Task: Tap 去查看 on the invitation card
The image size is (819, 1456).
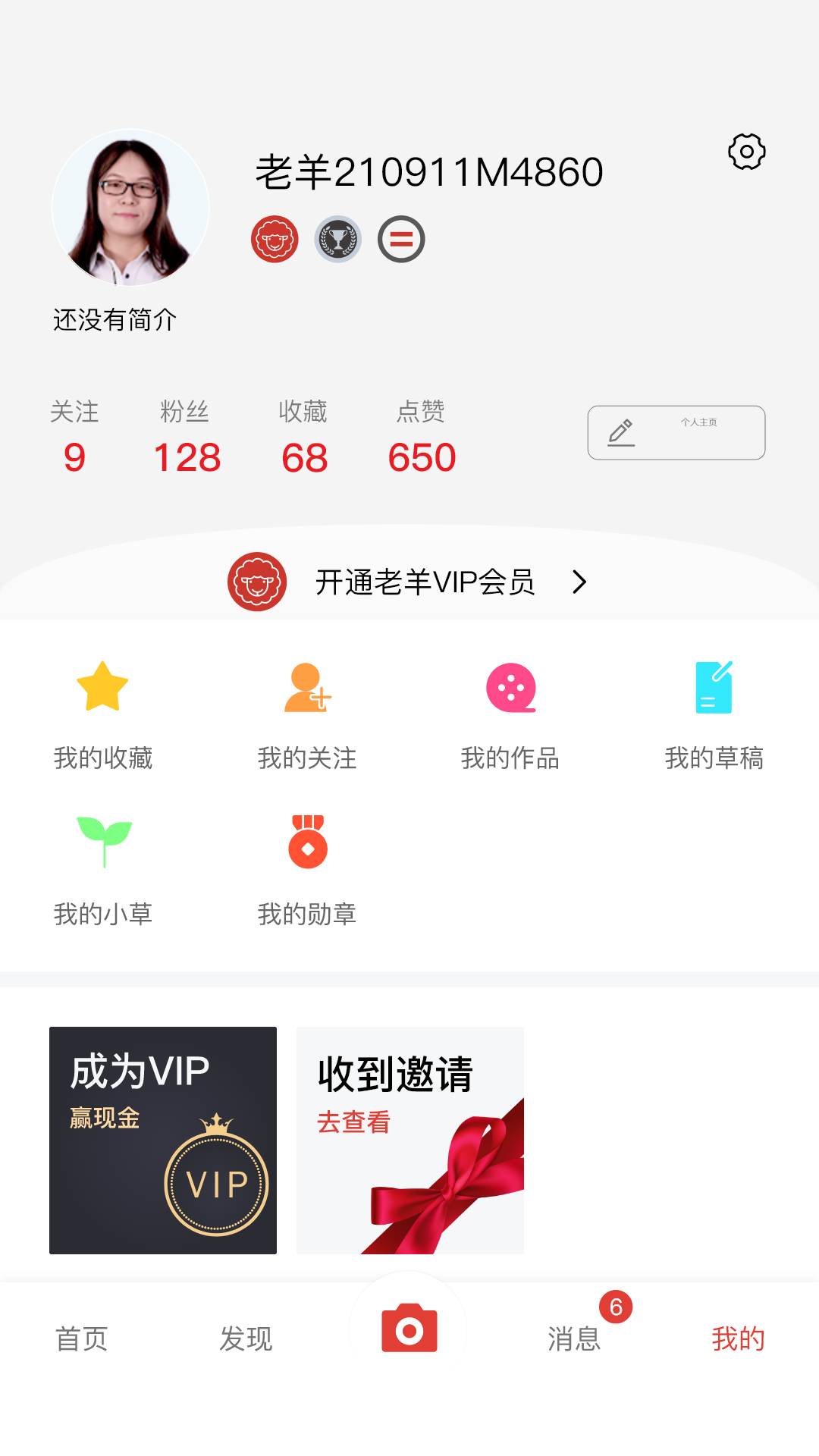Action: point(353,1124)
